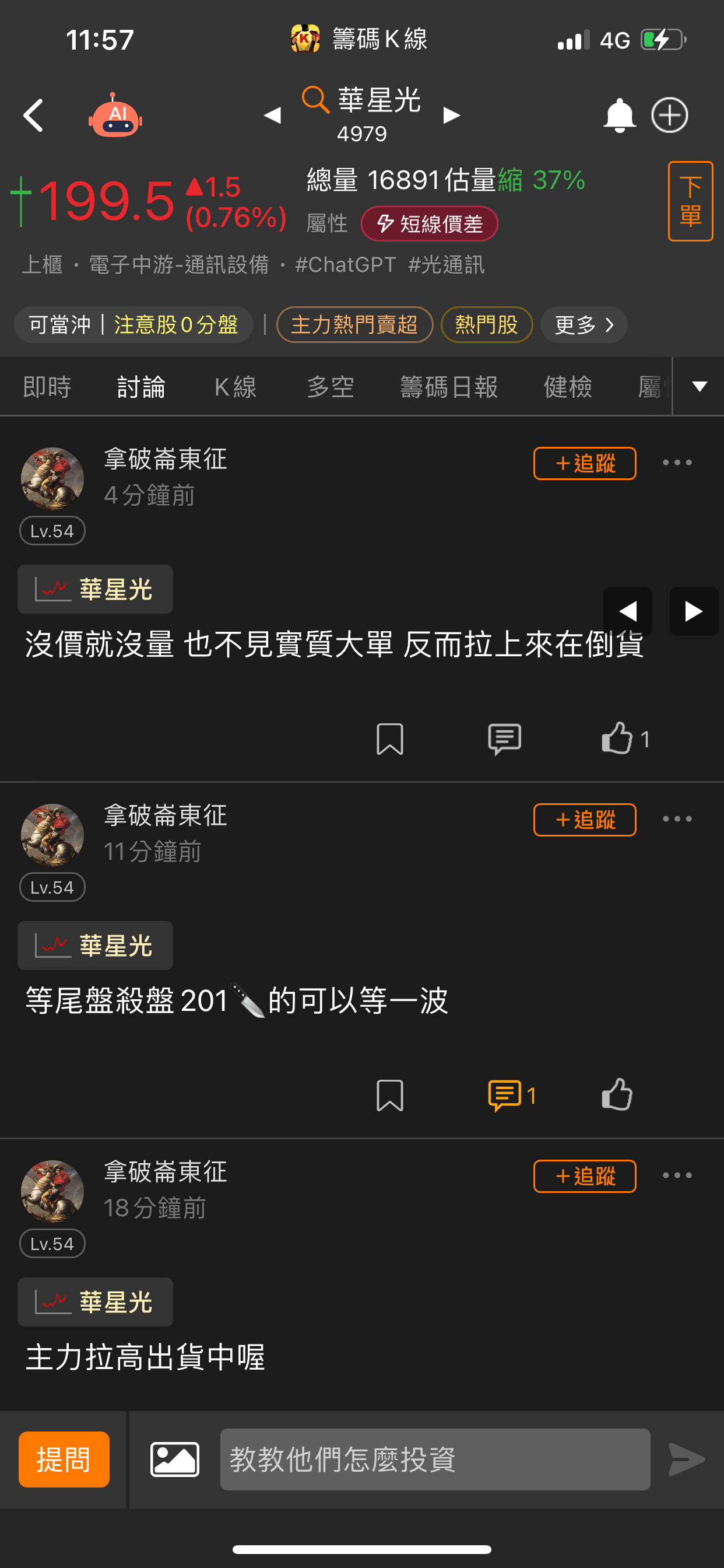724x1568 pixels.
Task: Tap the 提問 ask button
Action: 64,1459
